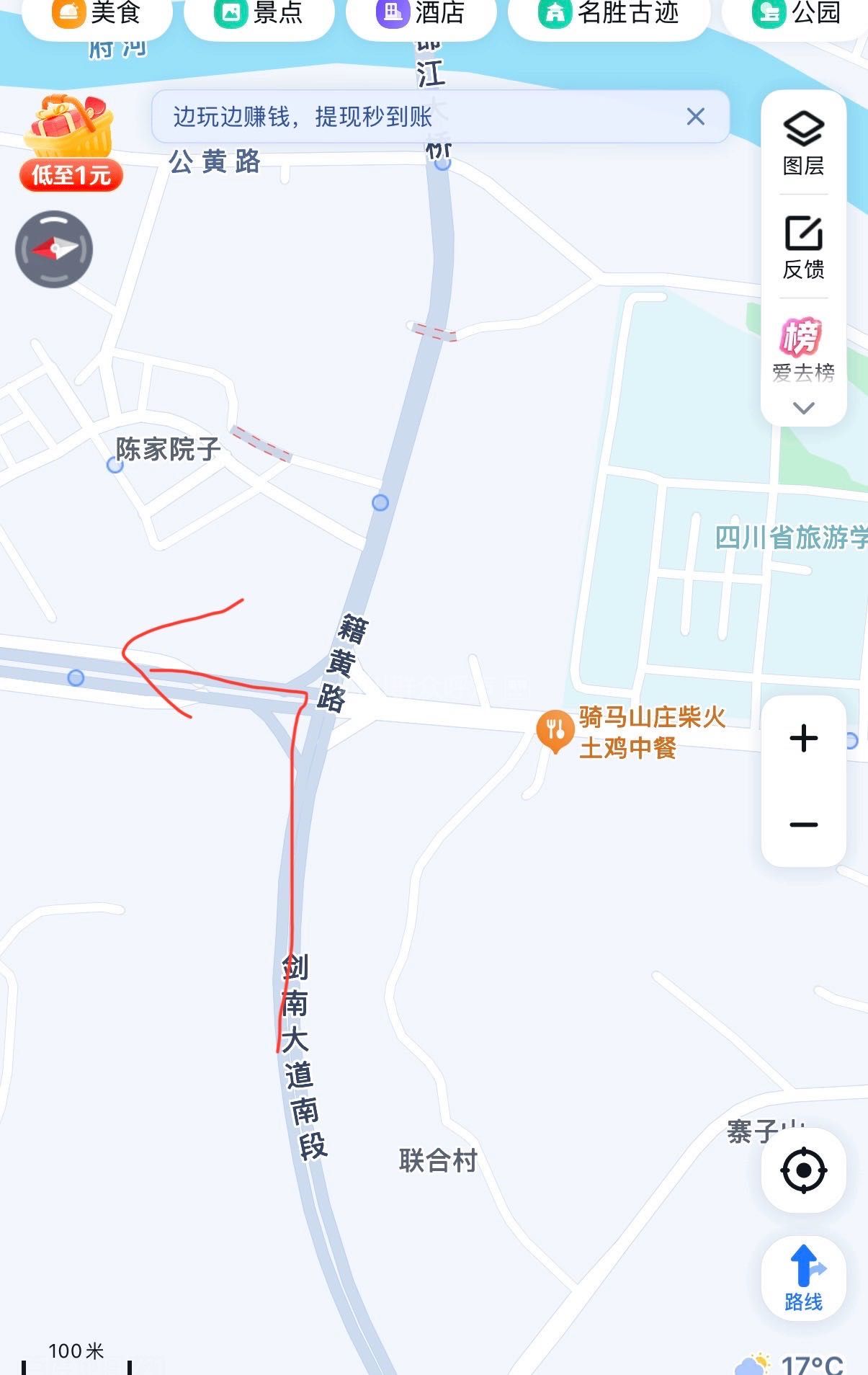The width and height of the screenshot is (868, 1375).
Task: Open the 爱去榜 ranking list
Action: 803,350
